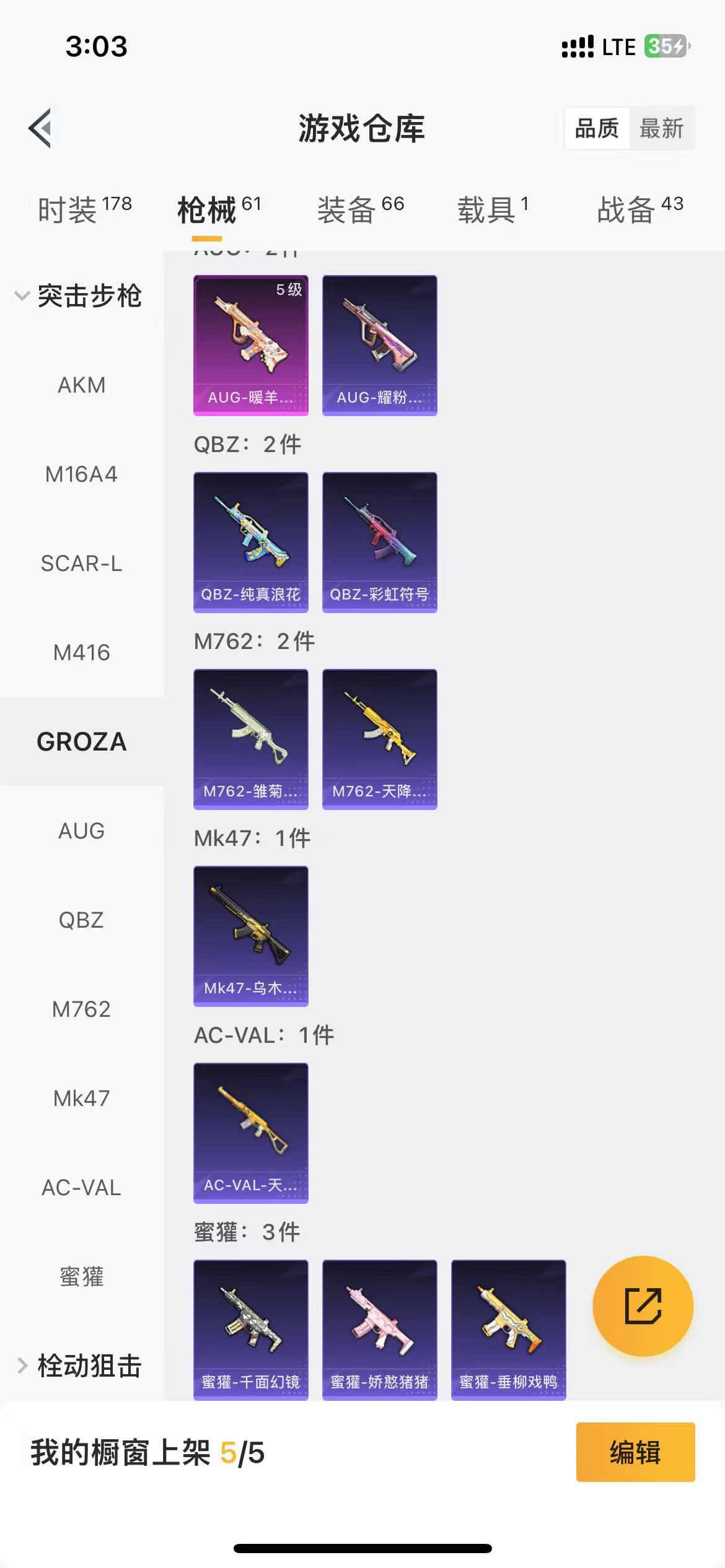The image size is (725, 1568).
Task: View the M762-天降 golden skin
Action: point(380,739)
